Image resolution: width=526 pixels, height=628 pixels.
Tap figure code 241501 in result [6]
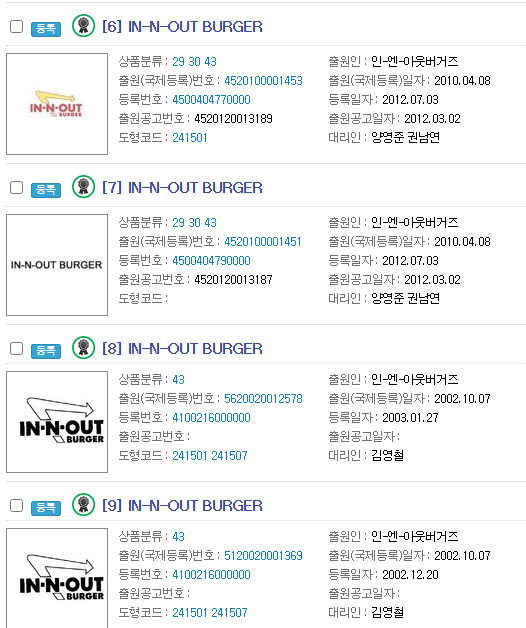(189, 138)
